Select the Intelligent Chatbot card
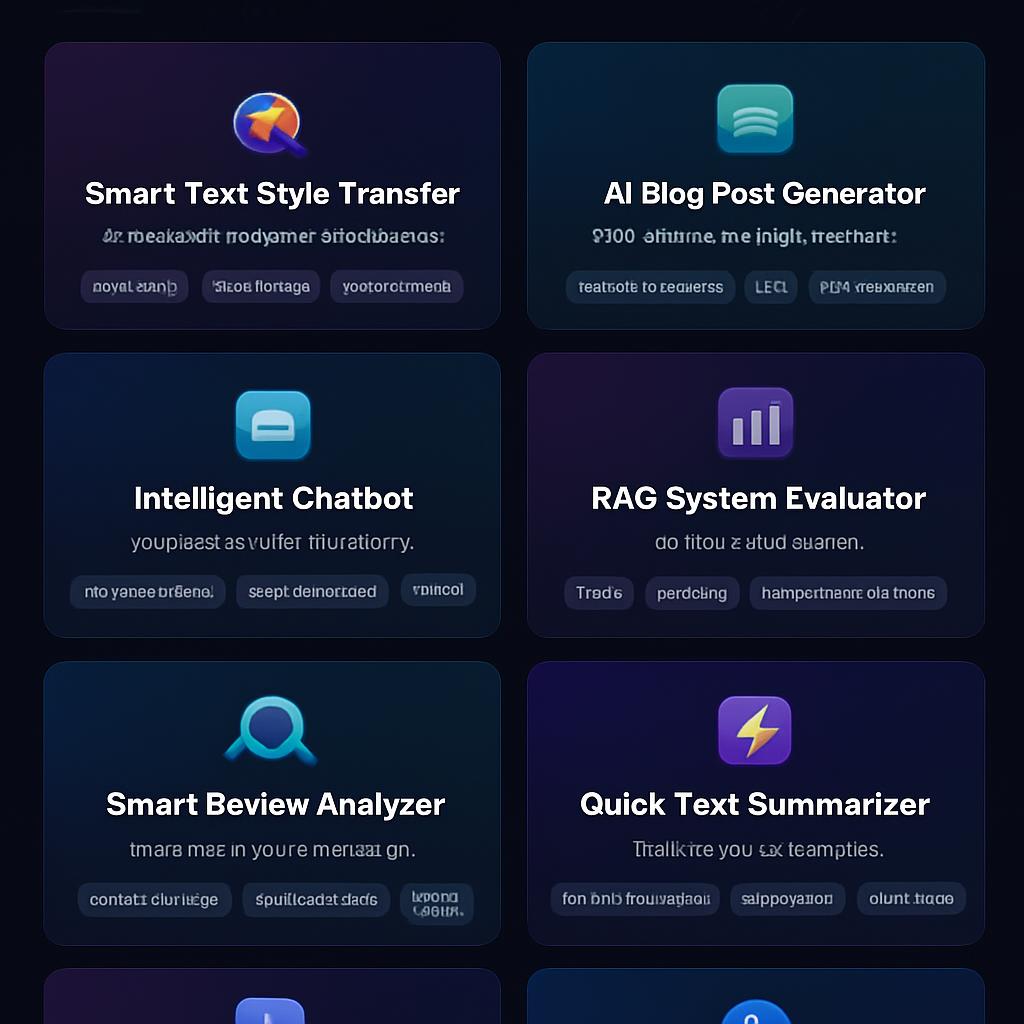The height and width of the screenshot is (1024, 1024). pyautogui.click(x=273, y=498)
